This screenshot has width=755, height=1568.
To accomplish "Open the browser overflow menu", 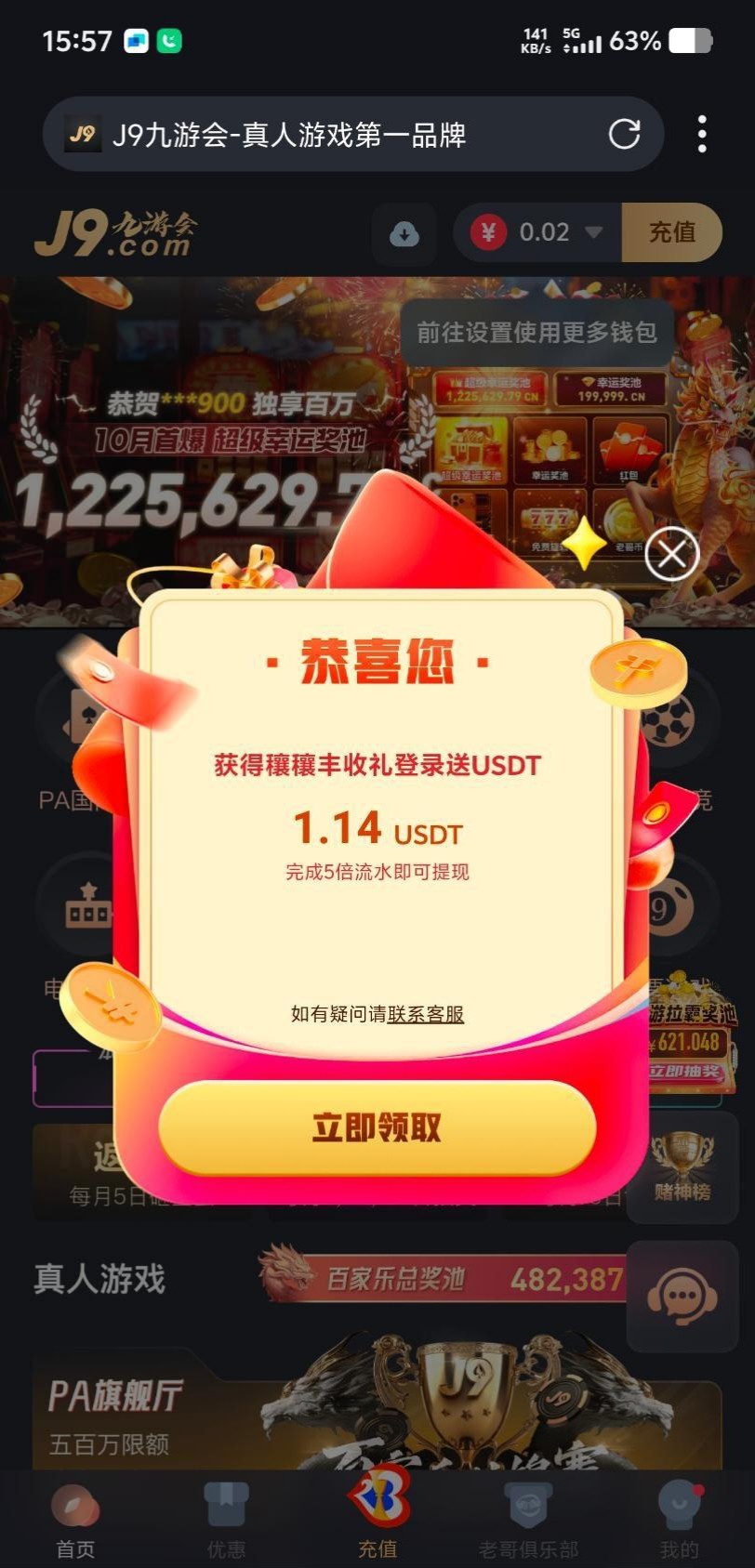I will 702,135.
